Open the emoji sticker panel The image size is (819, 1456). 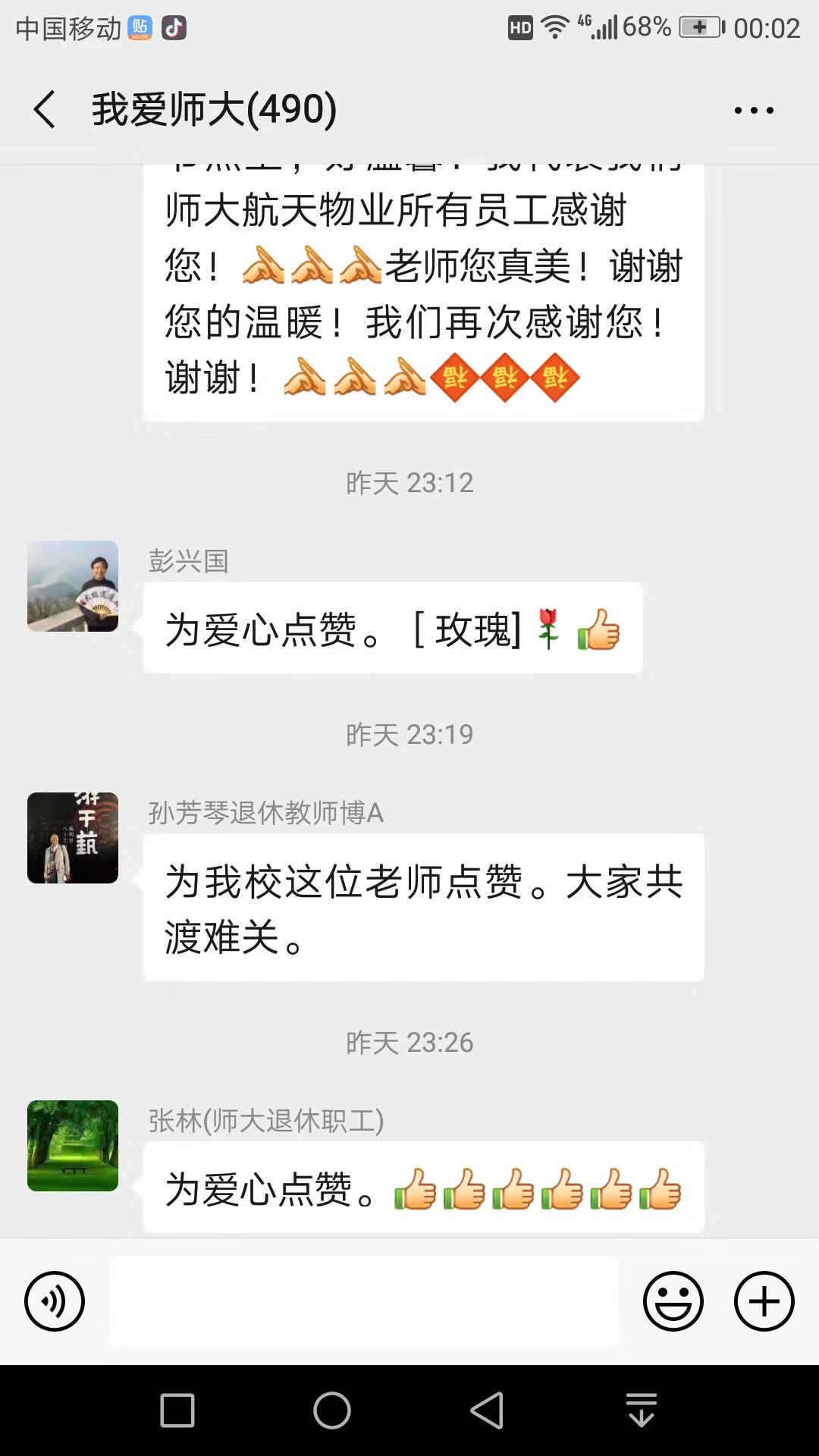(673, 1301)
